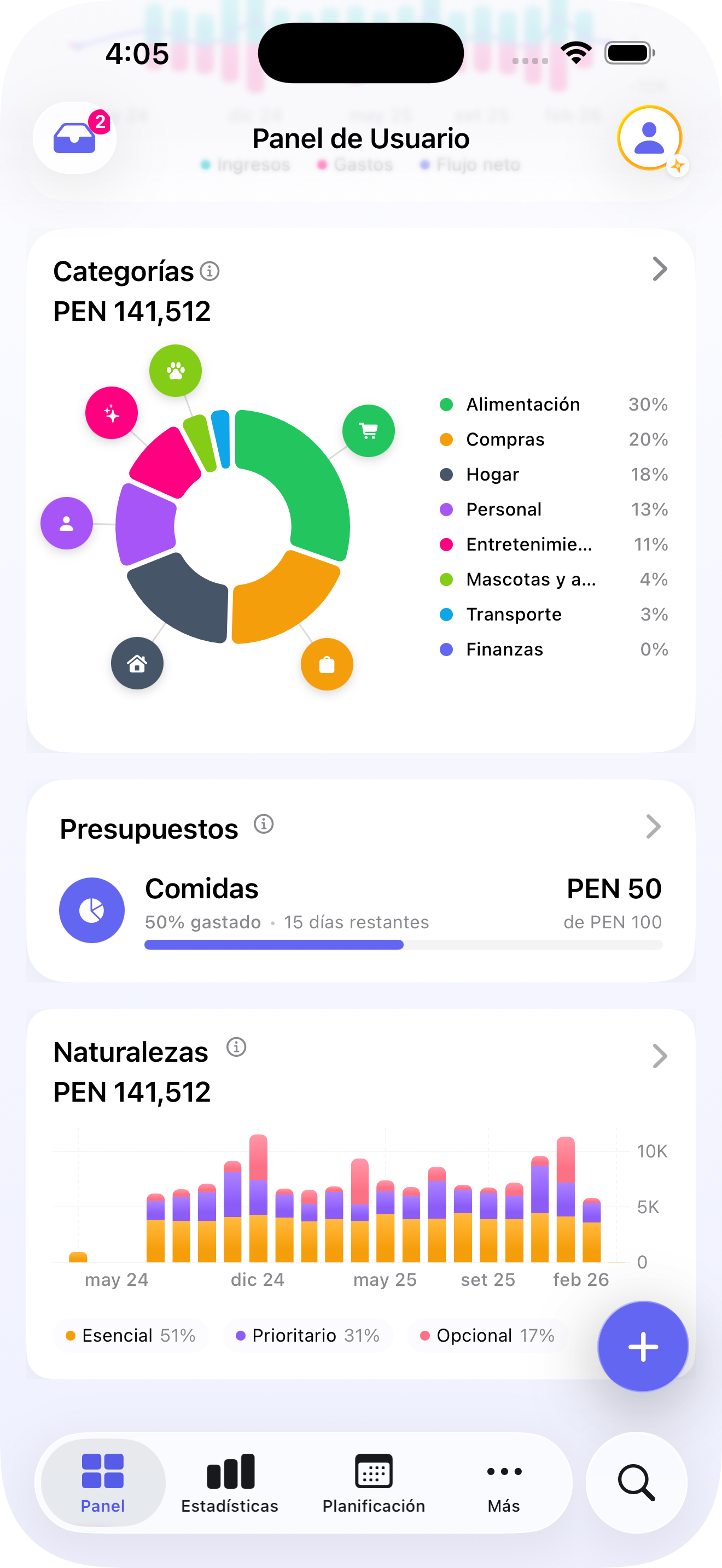Switch to the Estadísticas tab
The height and width of the screenshot is (1568, 722).
[x=230, y=1483]
